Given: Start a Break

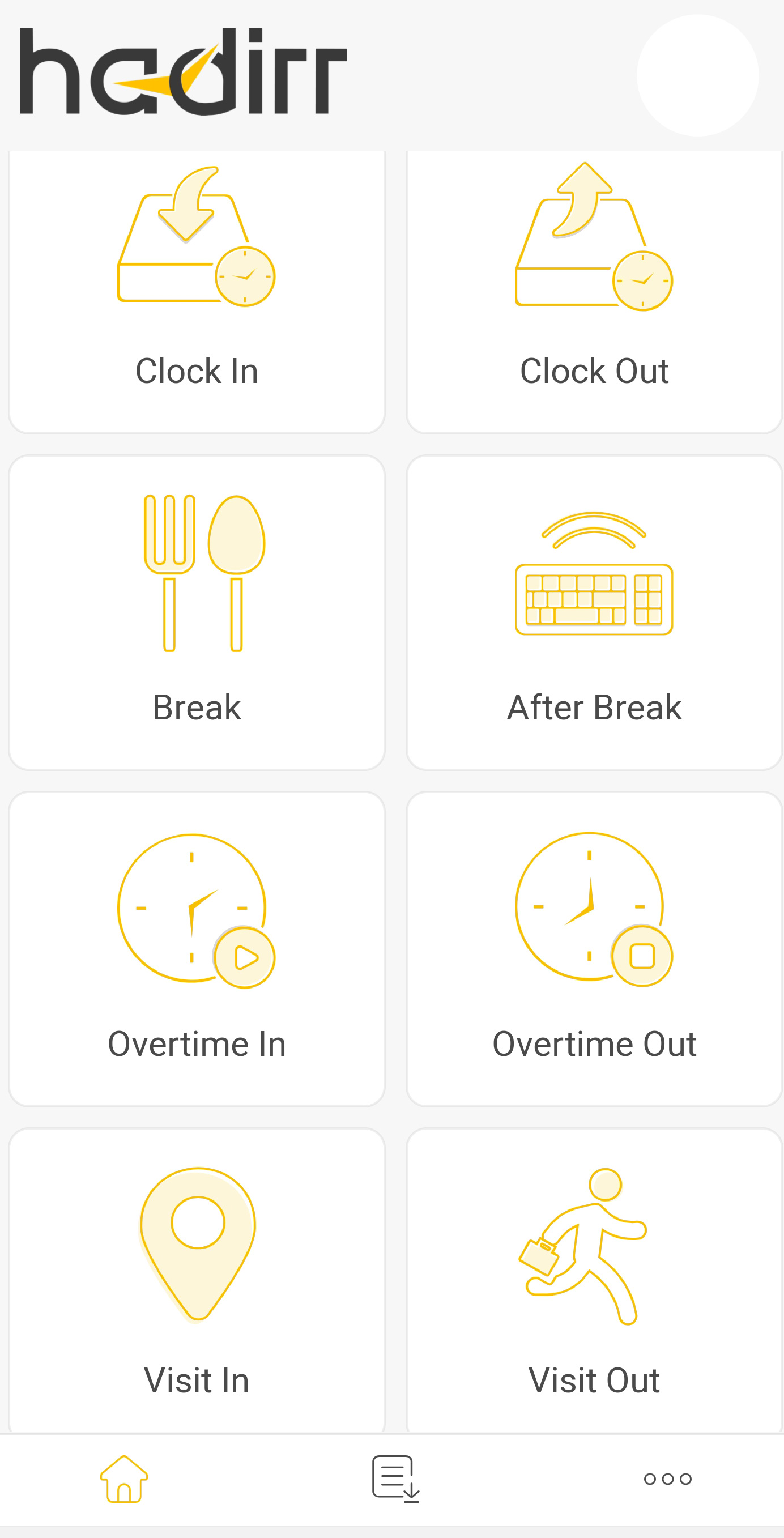Looking at the screenshot, I should pos(197,612).
